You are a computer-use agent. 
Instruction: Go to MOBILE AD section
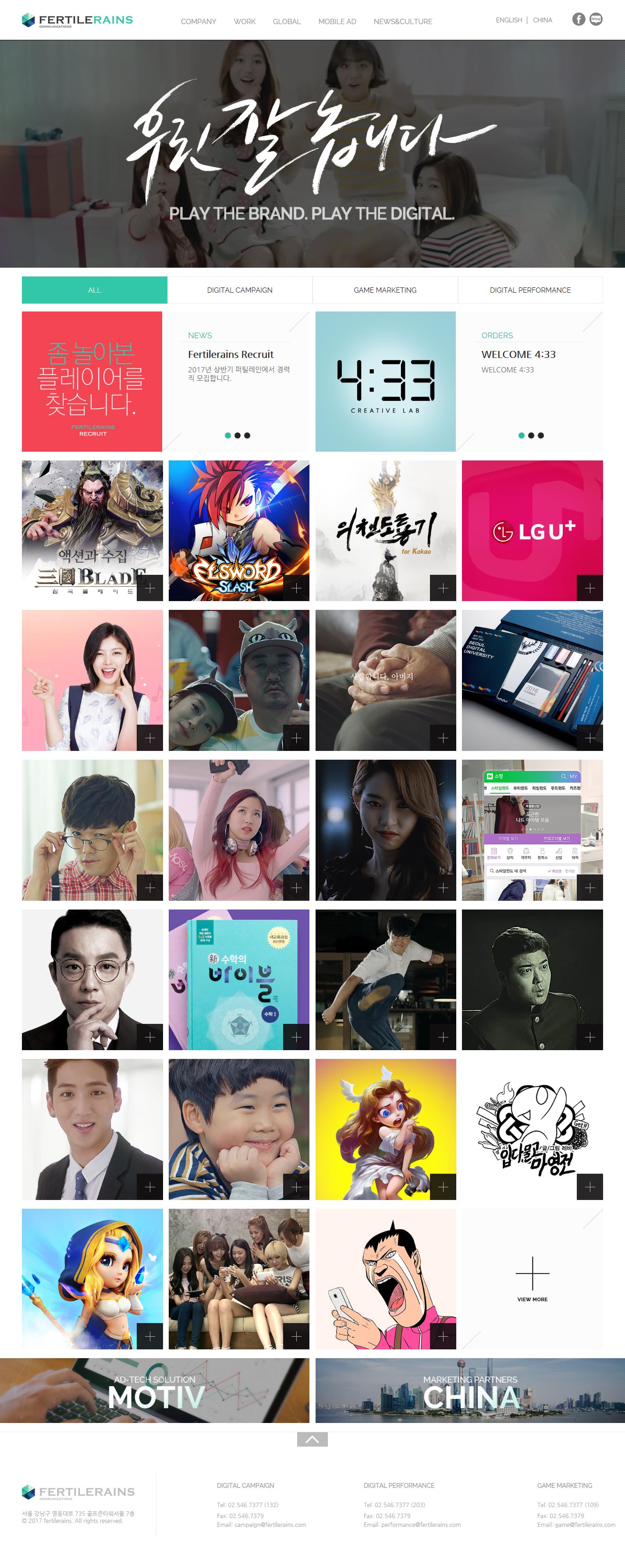[x=337, y=21]
